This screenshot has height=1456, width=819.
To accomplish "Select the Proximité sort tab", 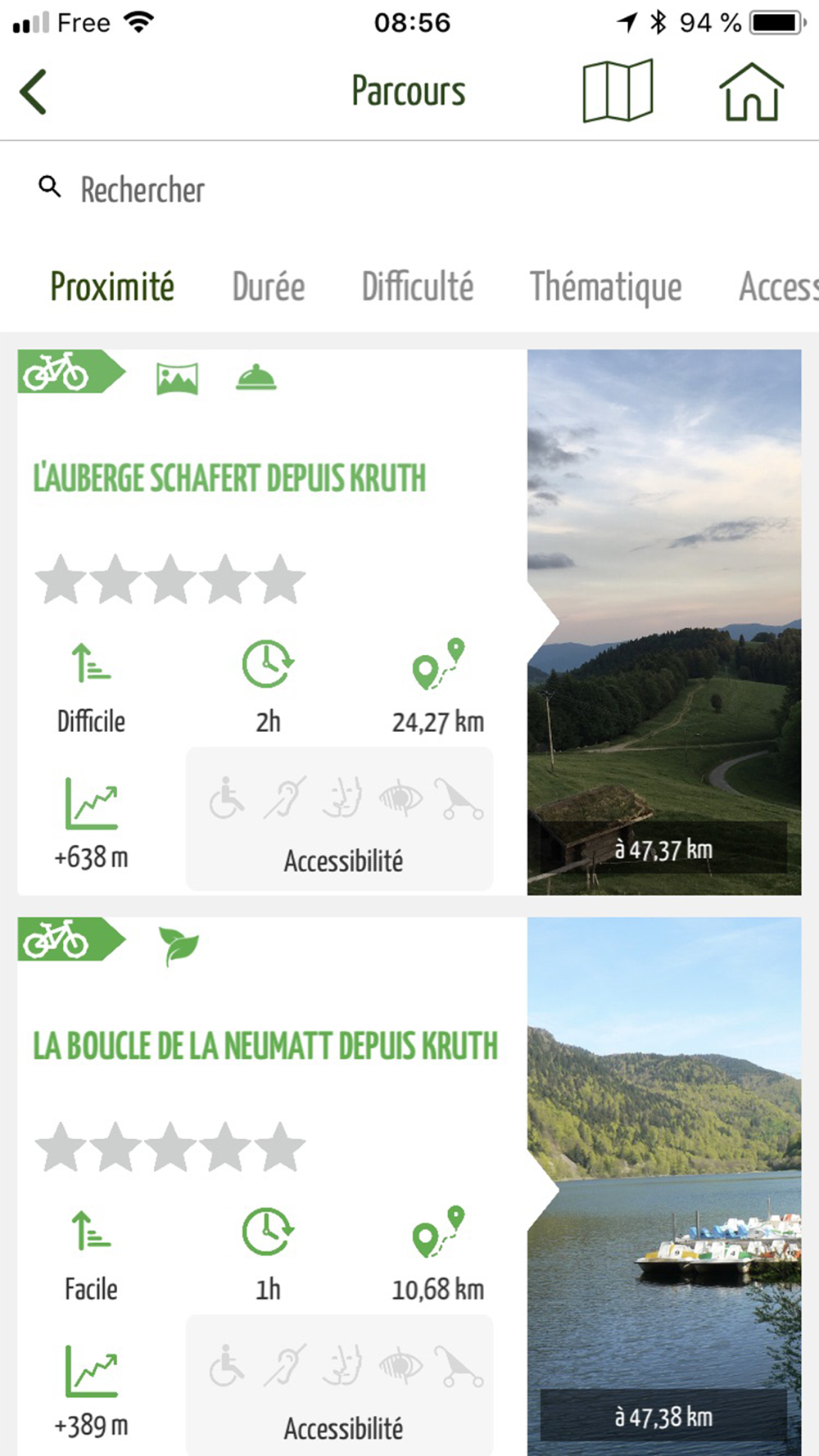I will coord(112,287).
